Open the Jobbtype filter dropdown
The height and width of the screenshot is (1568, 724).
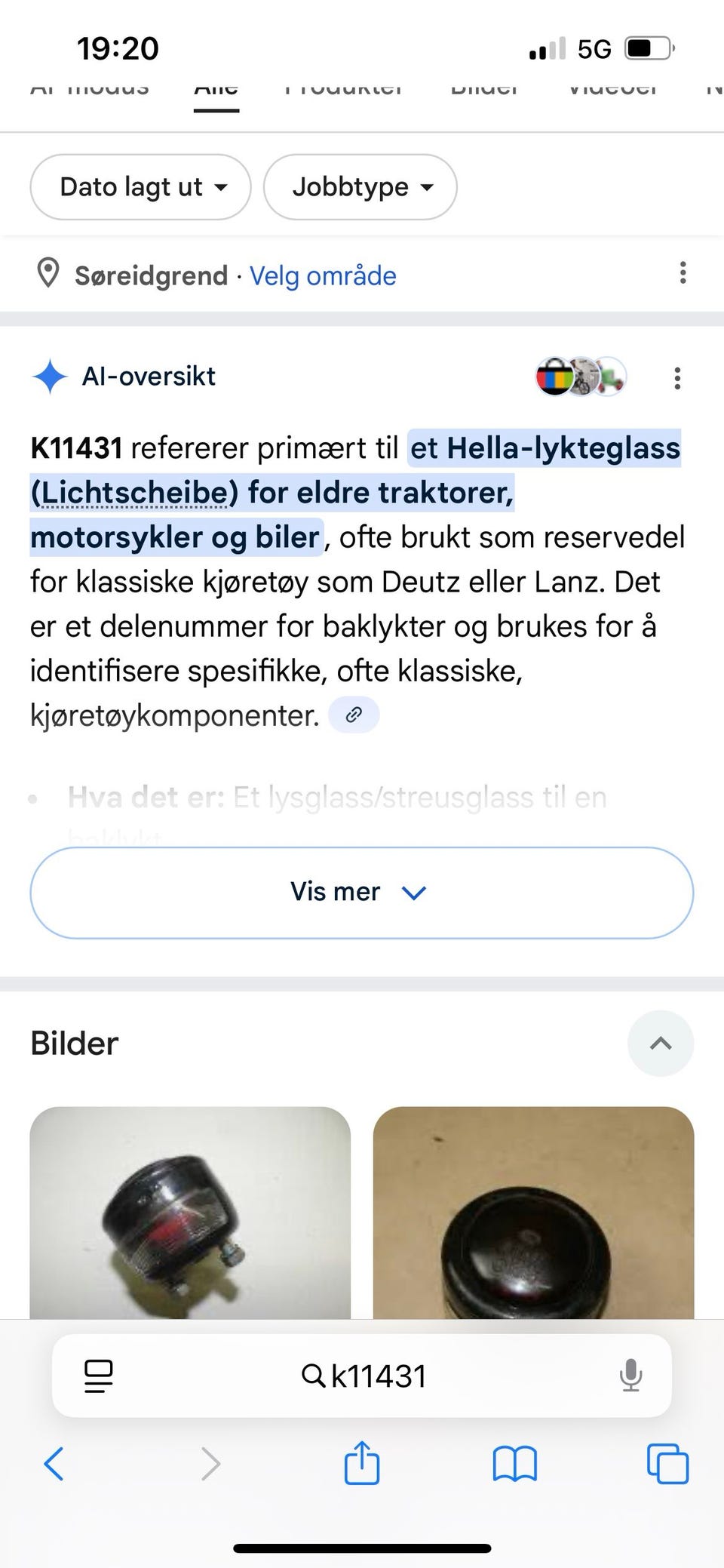point(360,187)
